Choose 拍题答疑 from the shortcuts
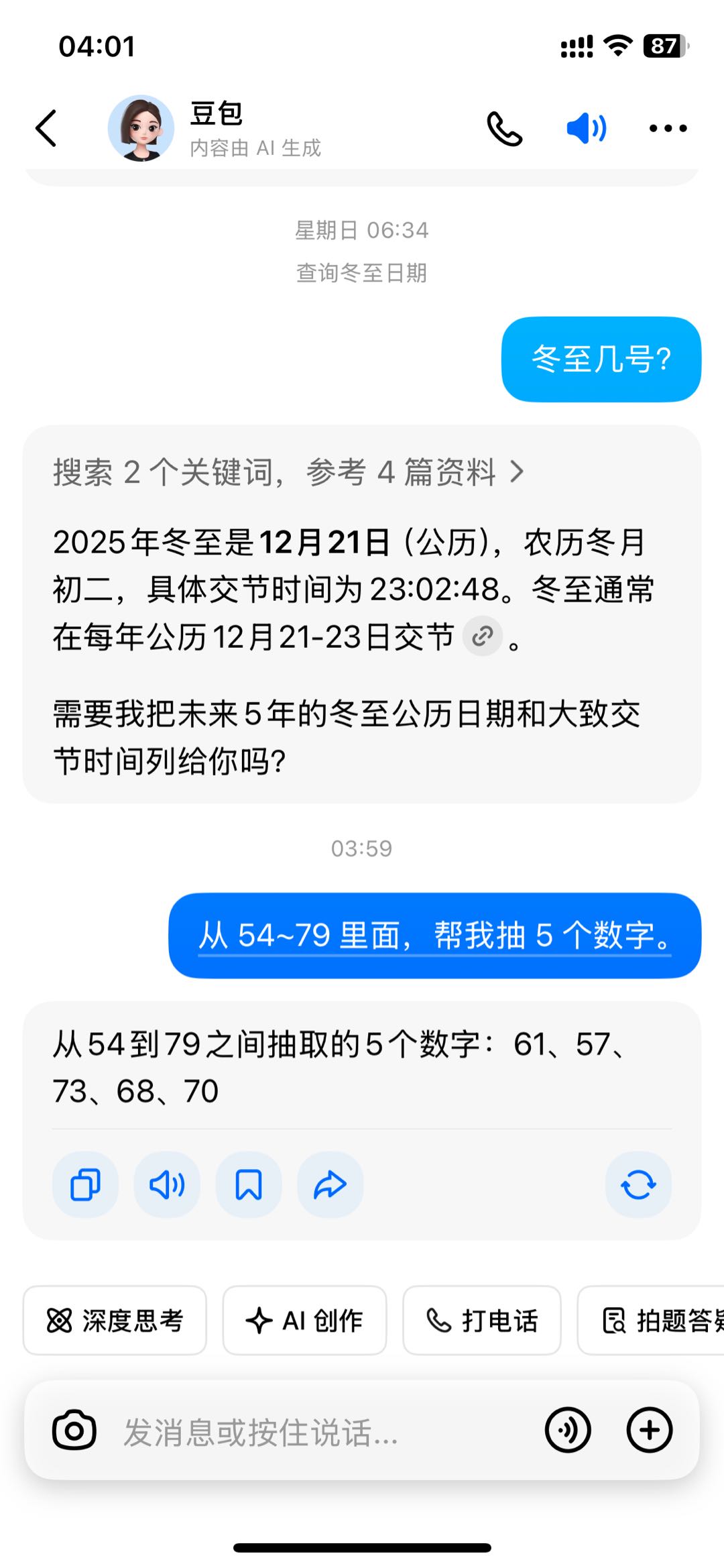The height and width of the screenshot is (1568, 724). tap(654, 1319)
